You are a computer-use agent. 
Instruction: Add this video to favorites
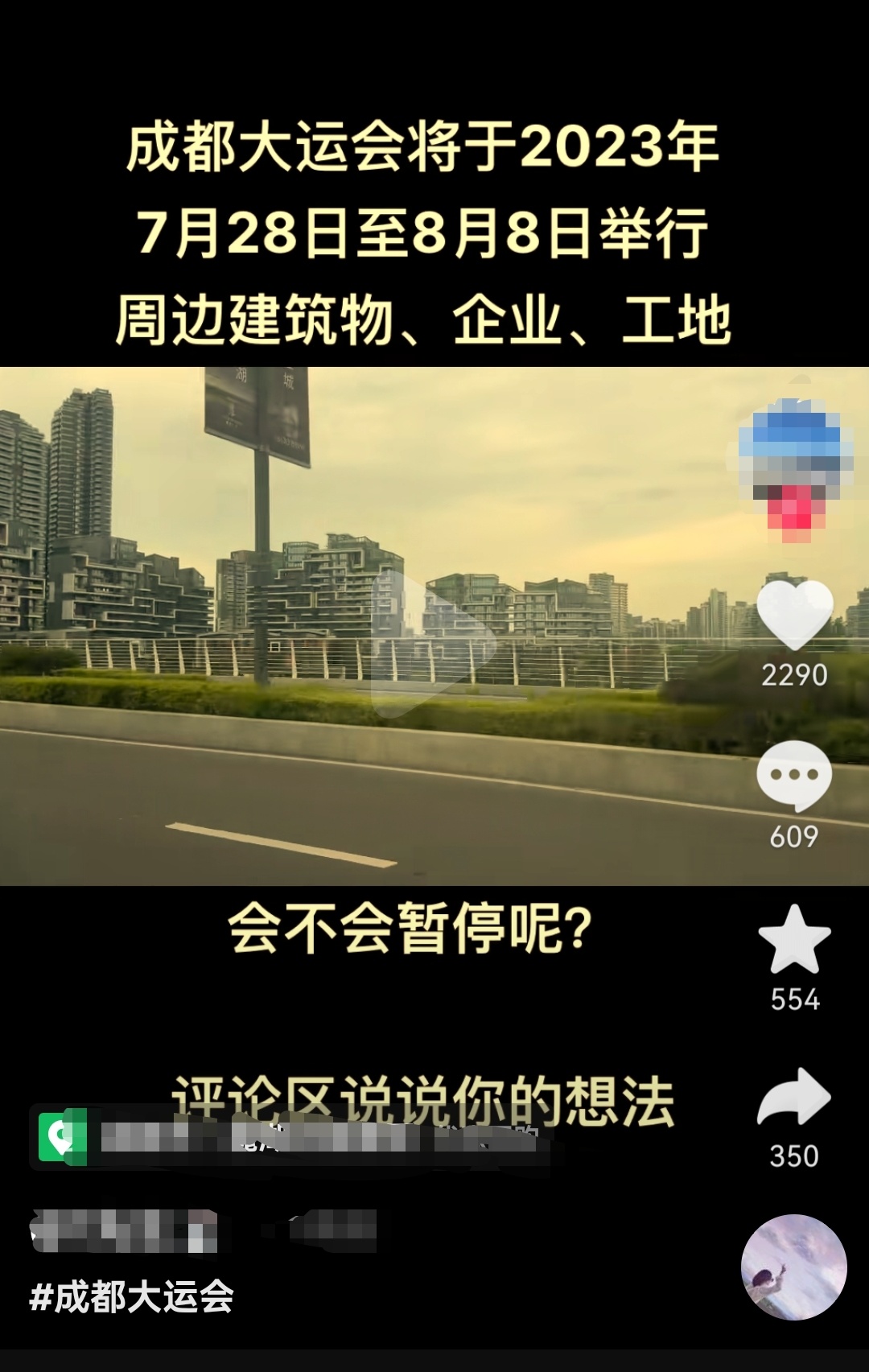[x=794, y=940]
